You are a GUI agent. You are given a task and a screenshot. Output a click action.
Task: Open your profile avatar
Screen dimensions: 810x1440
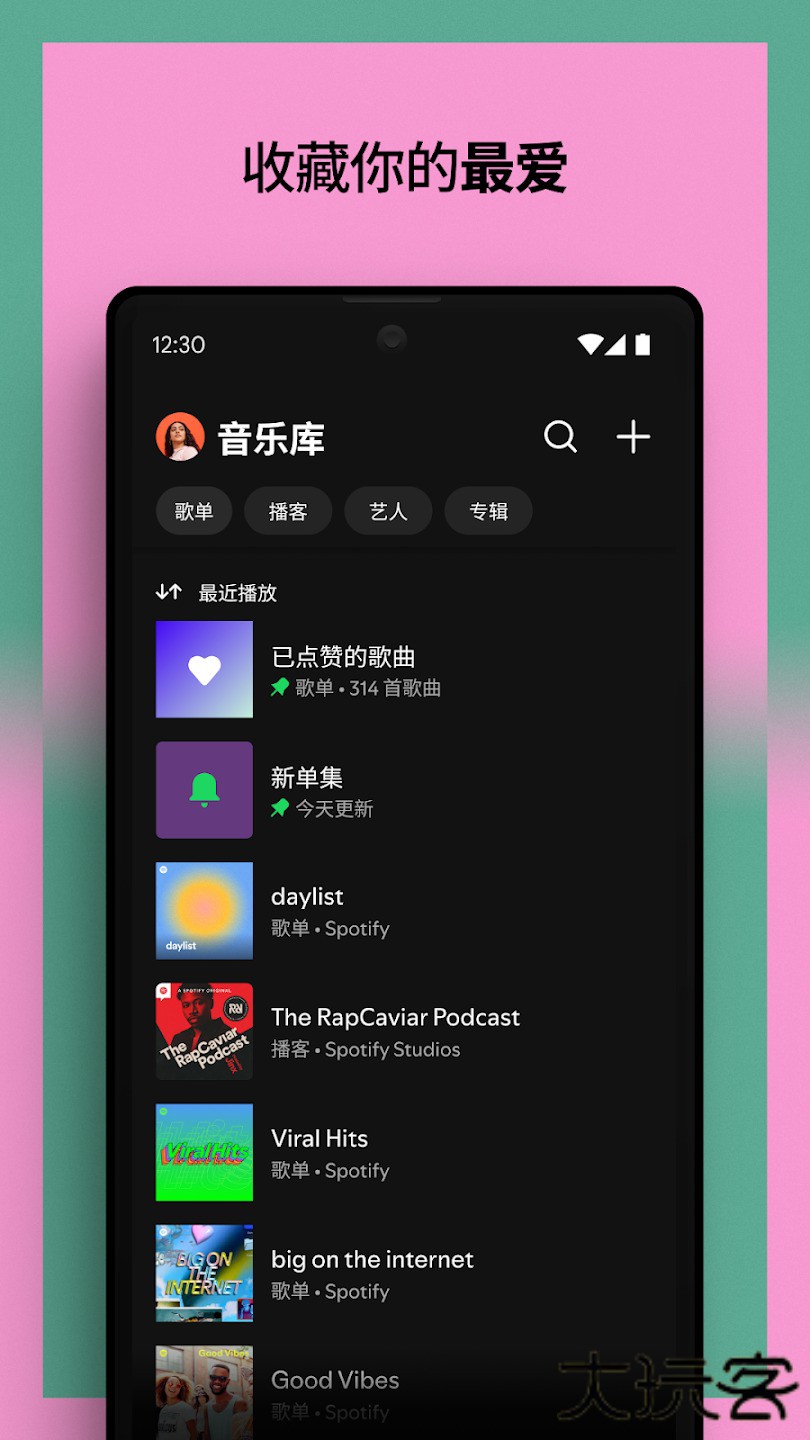[x=179, y=435]
